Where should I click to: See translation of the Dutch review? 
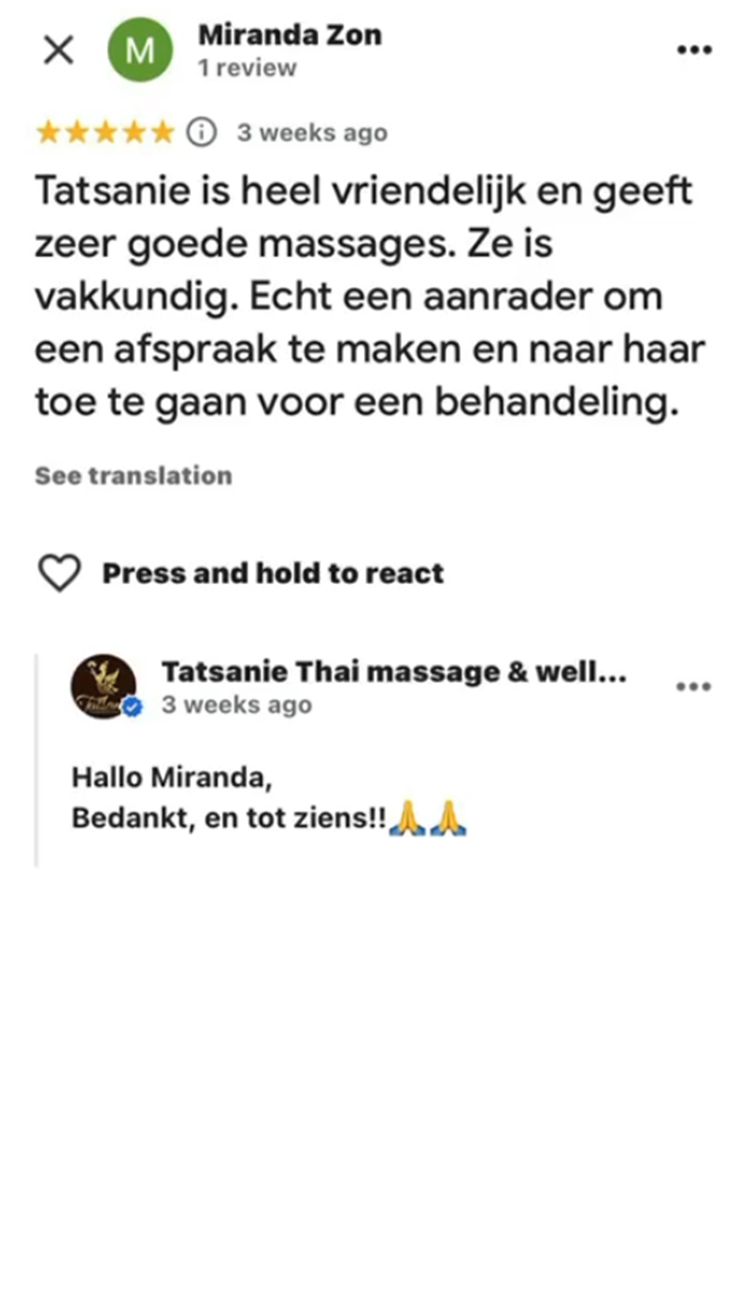[133, 476]
